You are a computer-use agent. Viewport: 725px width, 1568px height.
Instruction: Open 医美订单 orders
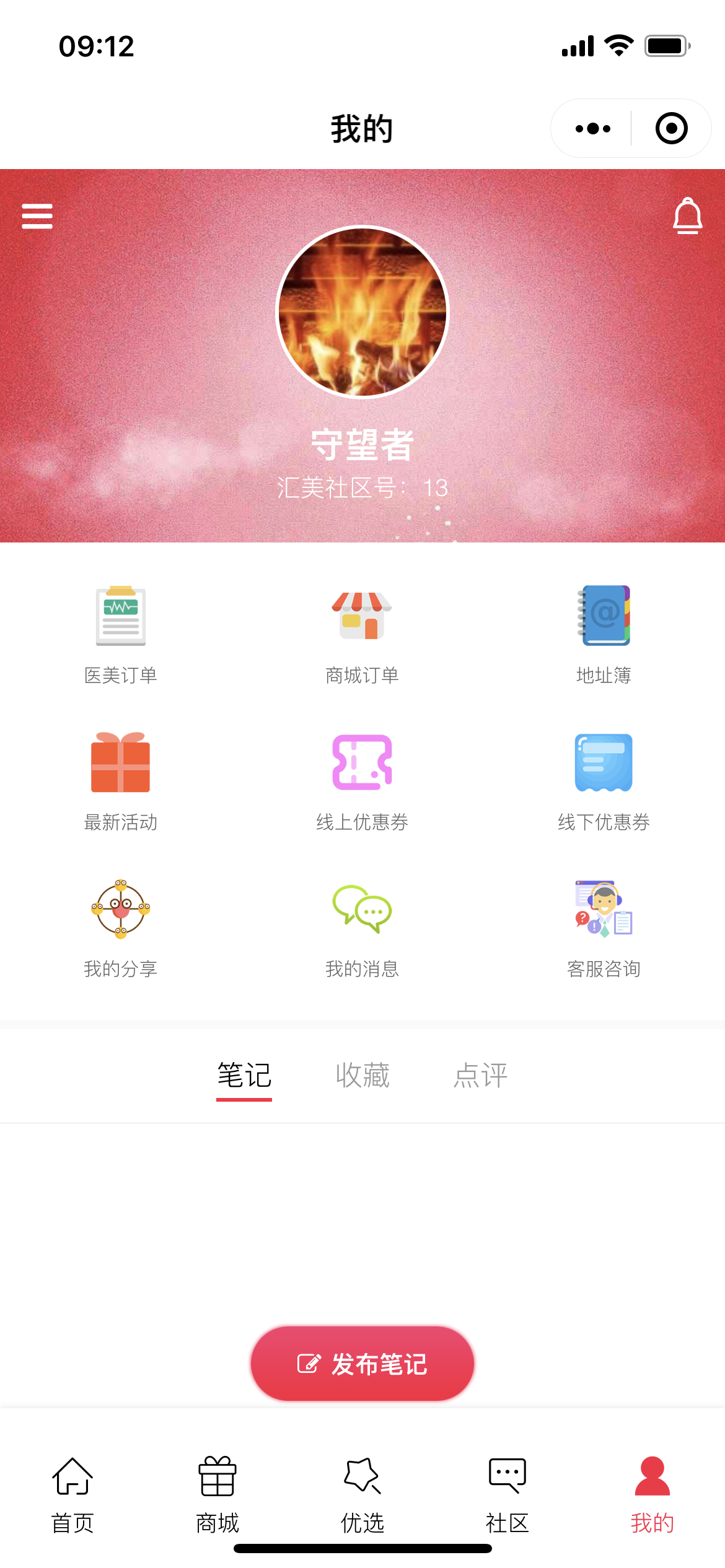[x=121, y=633]
